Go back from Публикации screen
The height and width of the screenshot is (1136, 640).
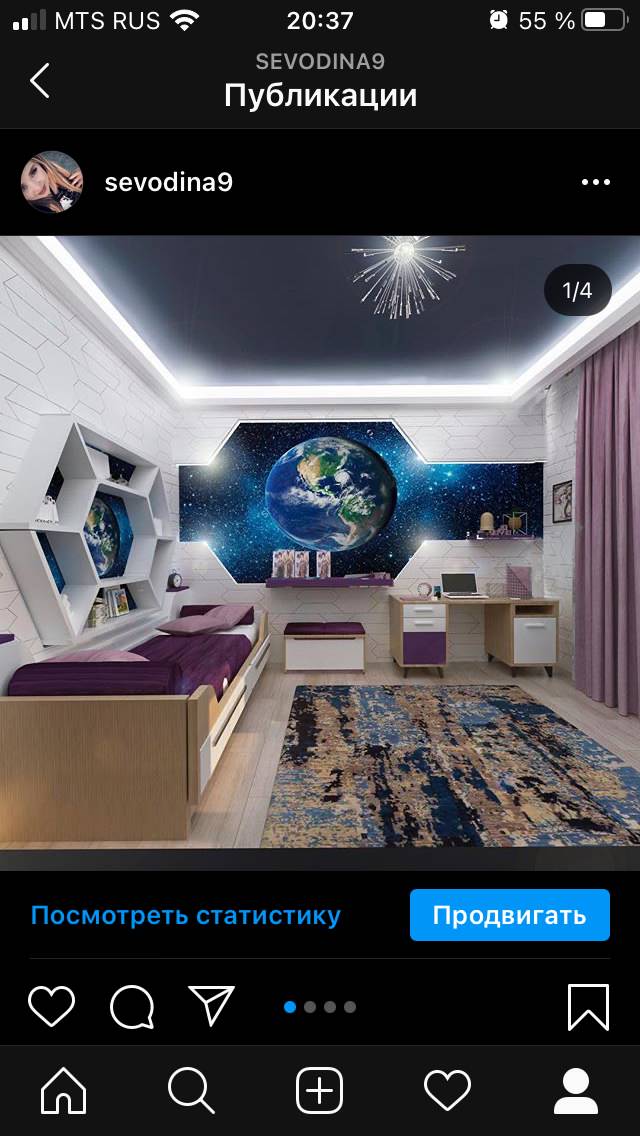tap(39, 80)
